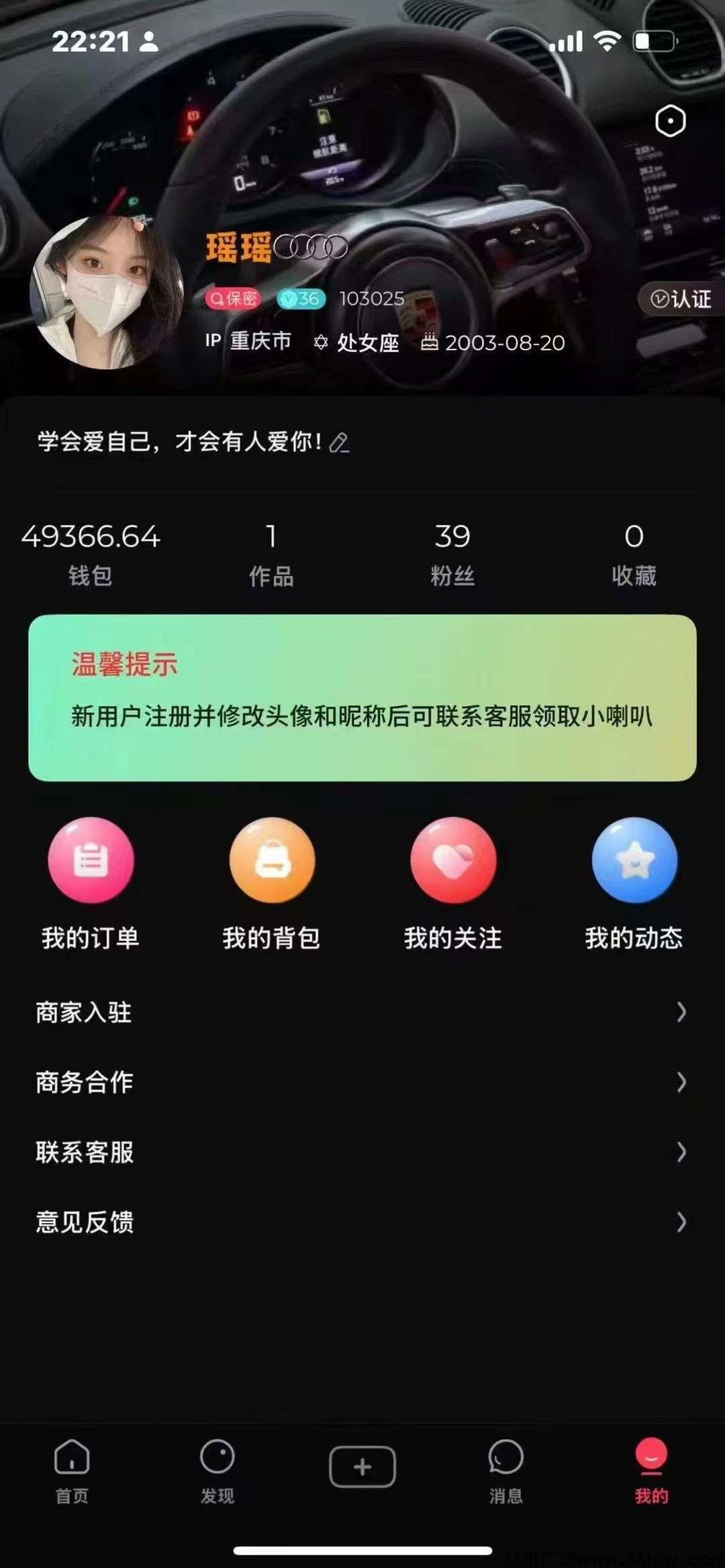The image size is (725, 1568).
Task: View 粉丝 followers list
Action: tap(452, 554)
